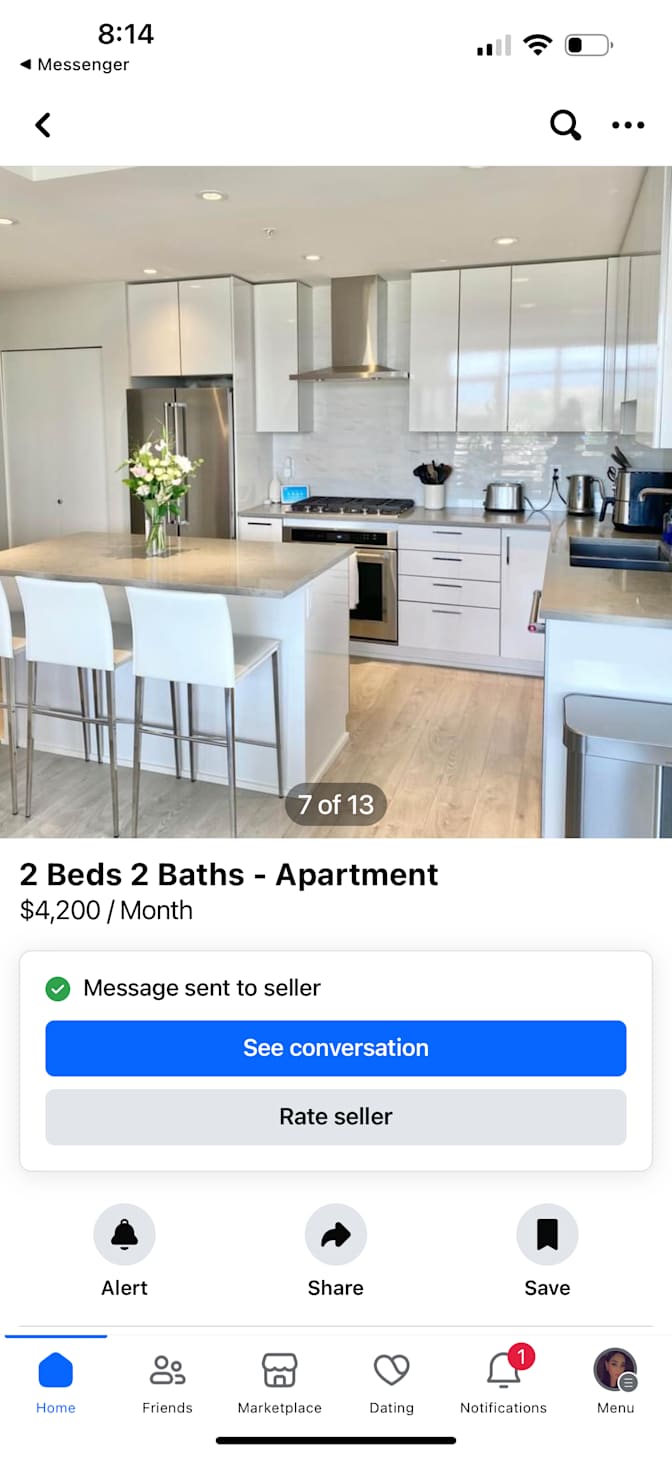Open the Menu tab

click(615, 1382)
